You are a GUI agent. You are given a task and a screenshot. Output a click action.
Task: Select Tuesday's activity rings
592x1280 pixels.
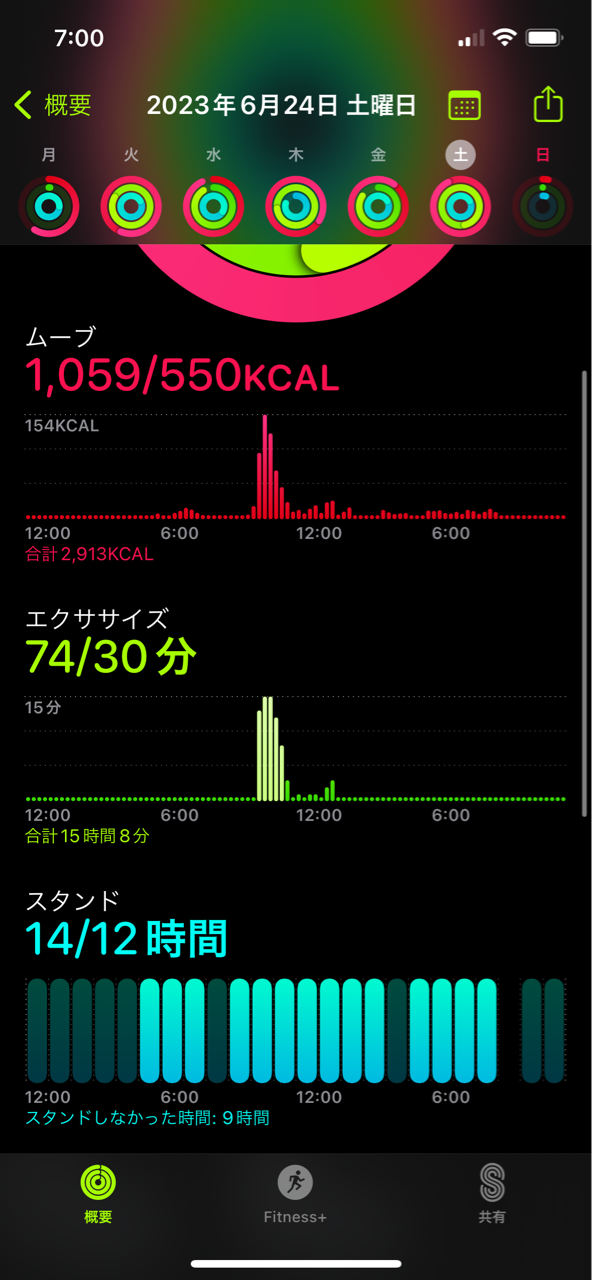[x=131, y=206]
